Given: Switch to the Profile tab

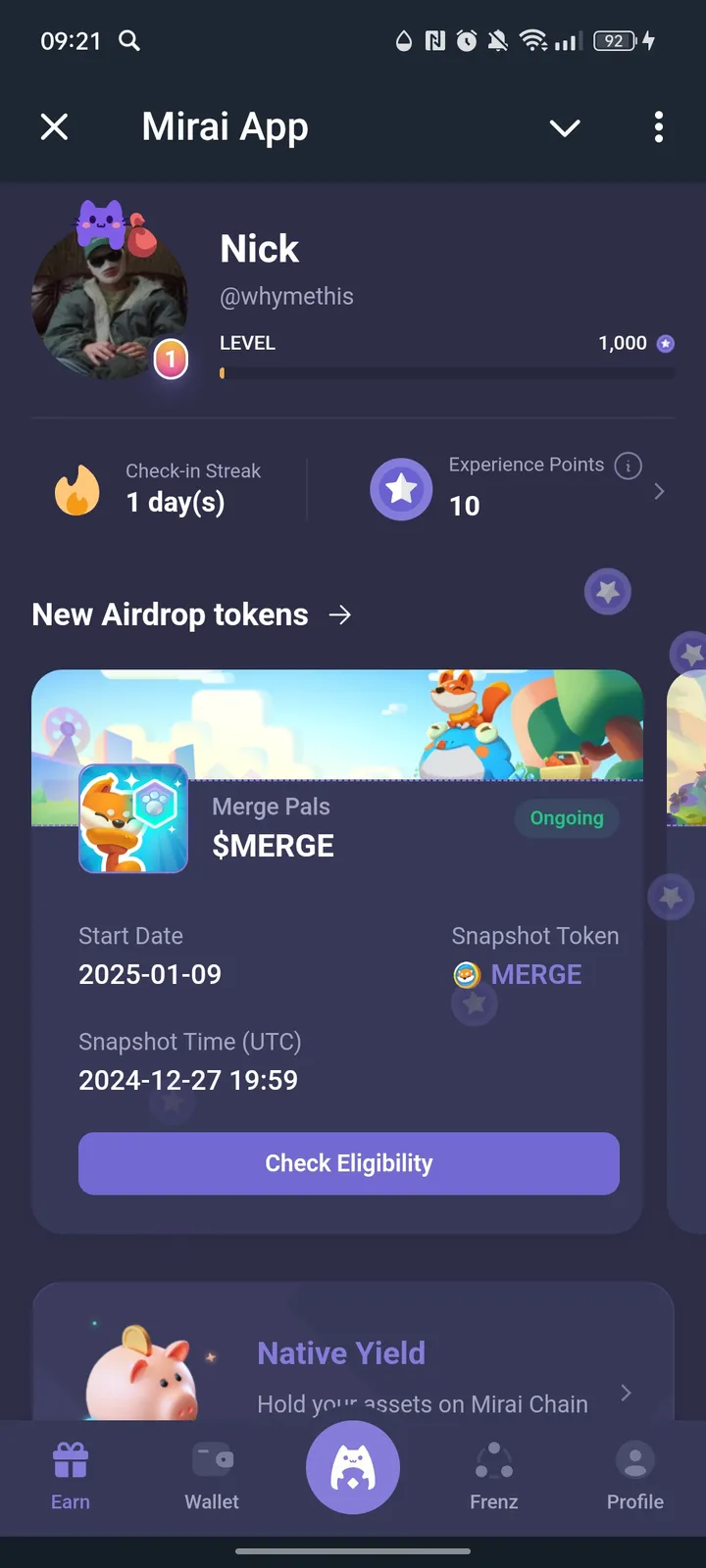Looking at the screenshot, I should pos(634,1476).
